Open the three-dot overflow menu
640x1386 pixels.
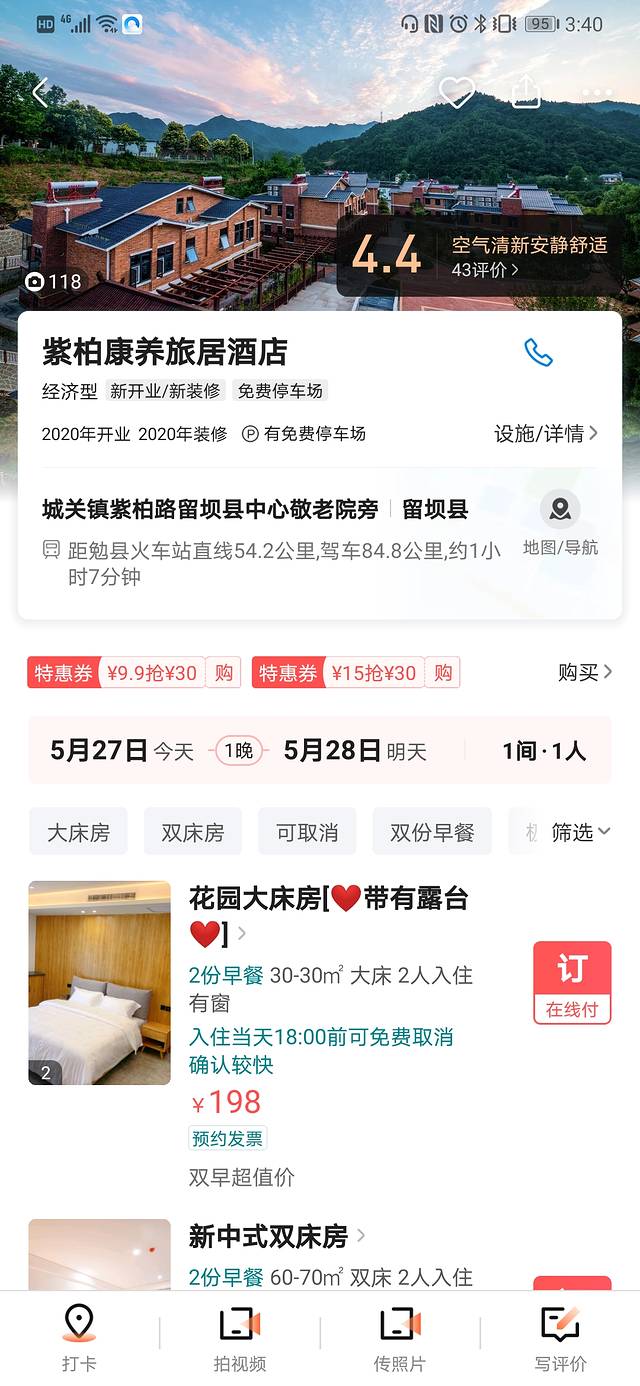pyautogui.click(x=597, y=93)
